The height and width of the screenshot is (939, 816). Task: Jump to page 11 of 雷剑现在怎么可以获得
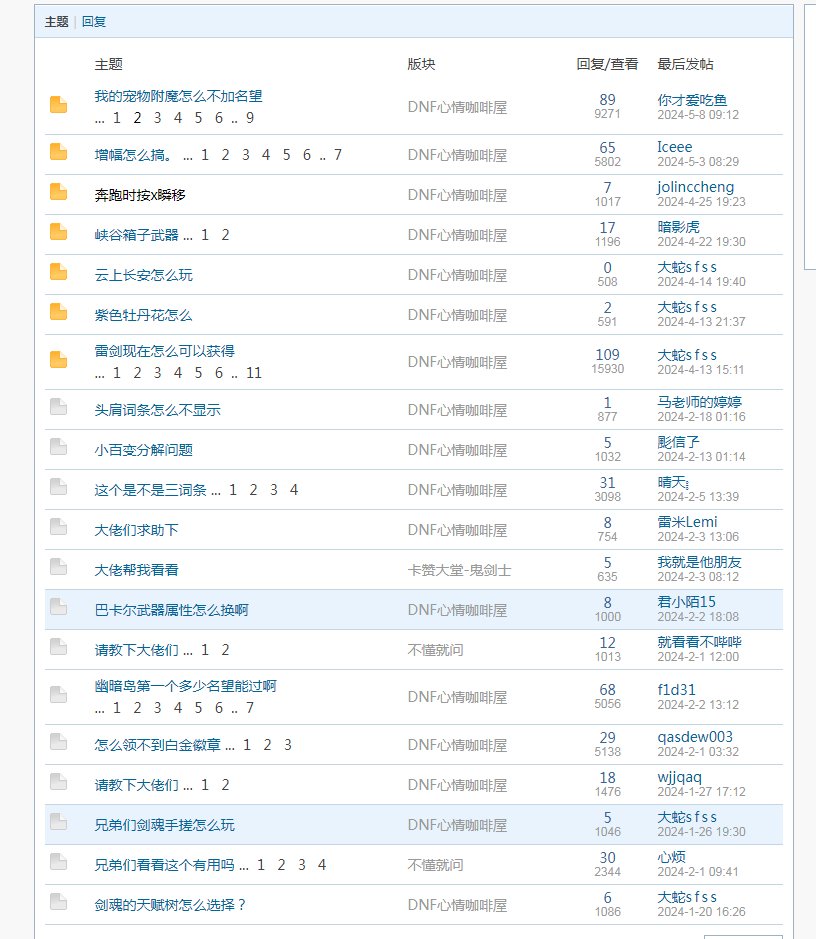(254, 372)
